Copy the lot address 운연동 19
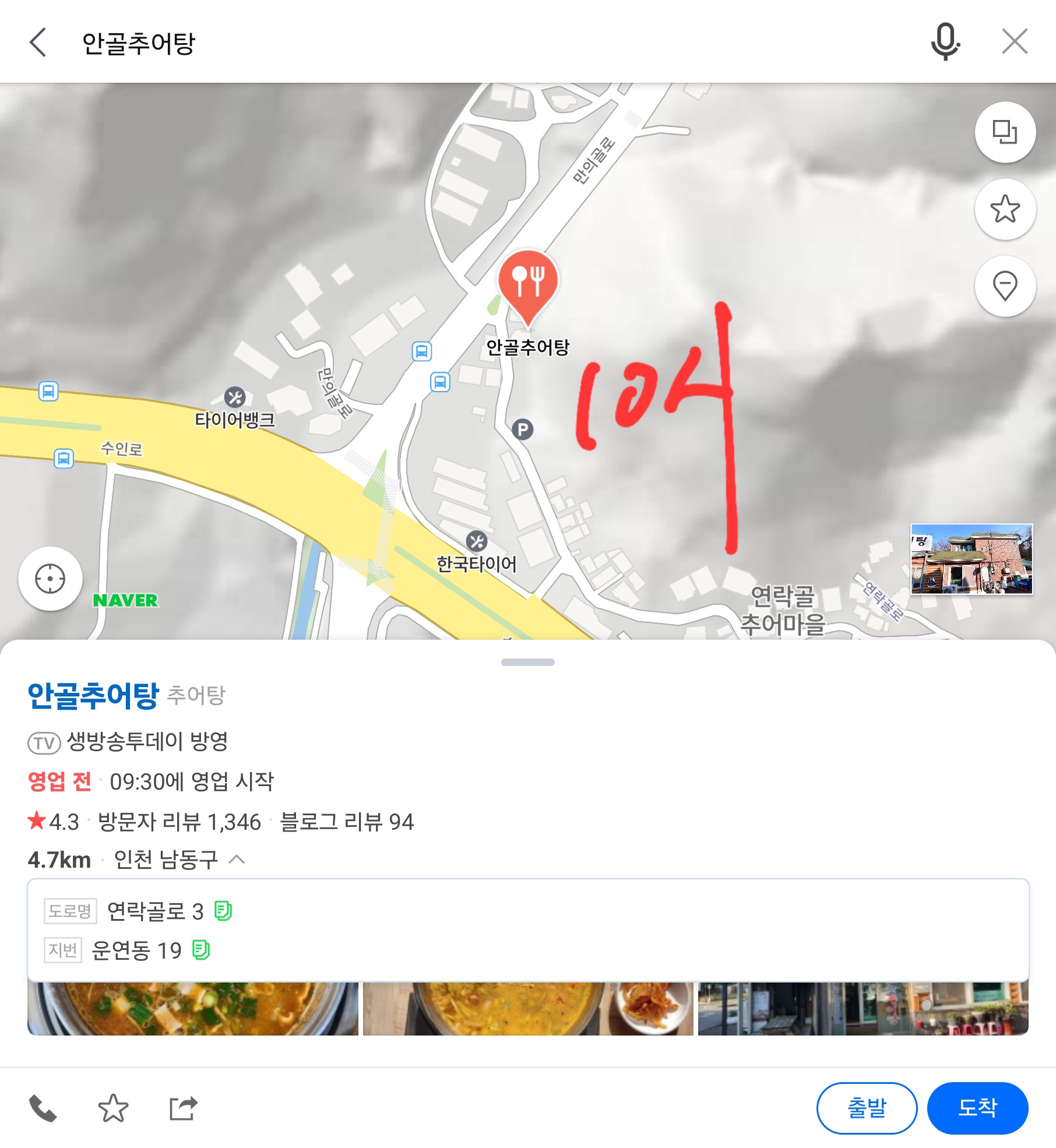Image resolution: width=1056 pixels, height=1148 pixels. pos(201,950)
